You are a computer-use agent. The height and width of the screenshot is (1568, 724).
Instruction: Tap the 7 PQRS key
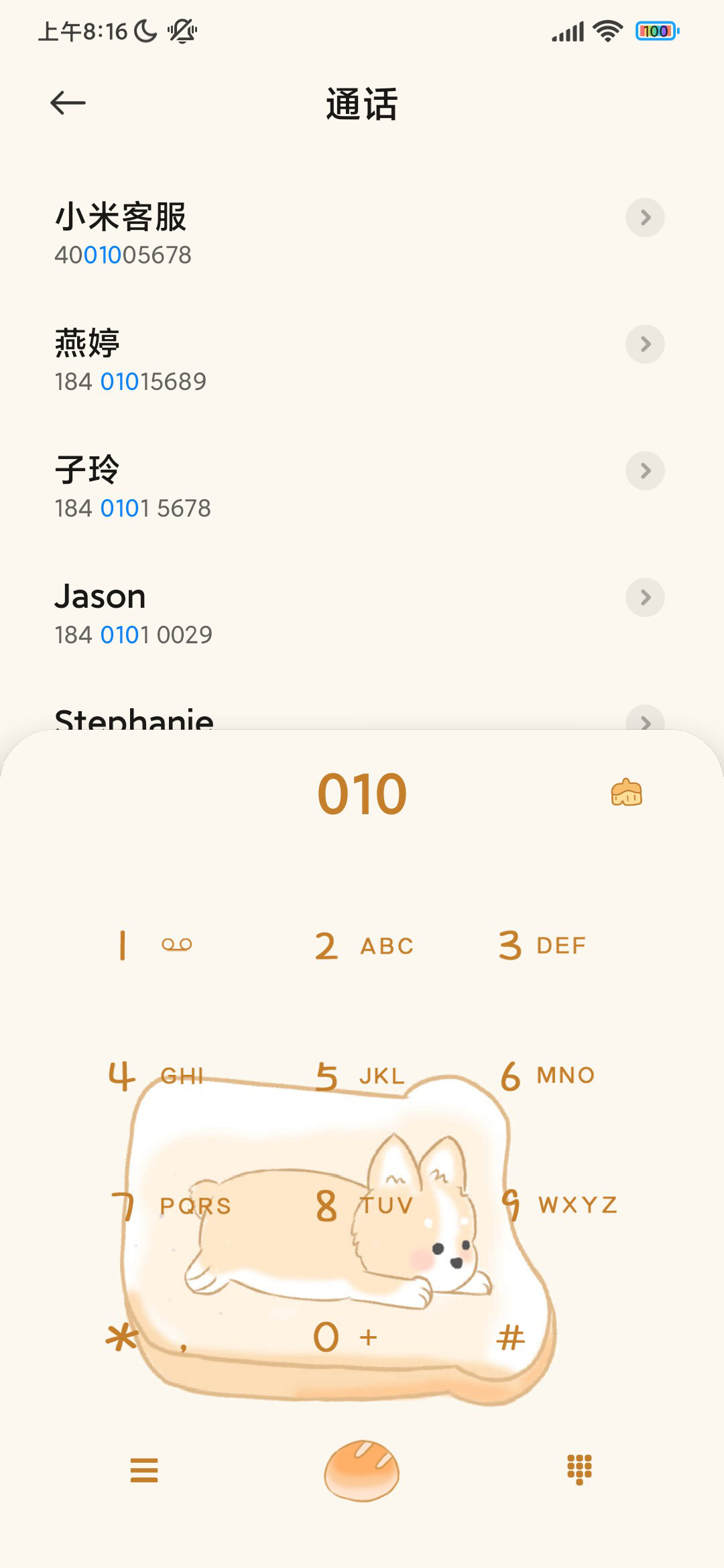pos(171,1205)
